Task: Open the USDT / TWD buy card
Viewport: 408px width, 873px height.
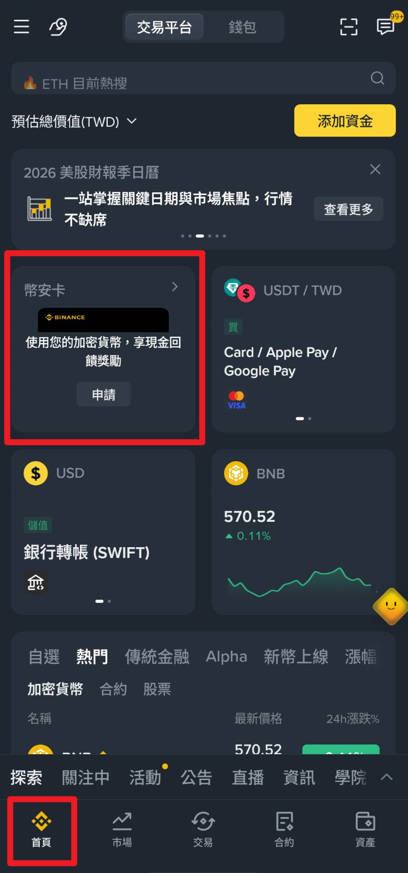Action: point(304,349)
